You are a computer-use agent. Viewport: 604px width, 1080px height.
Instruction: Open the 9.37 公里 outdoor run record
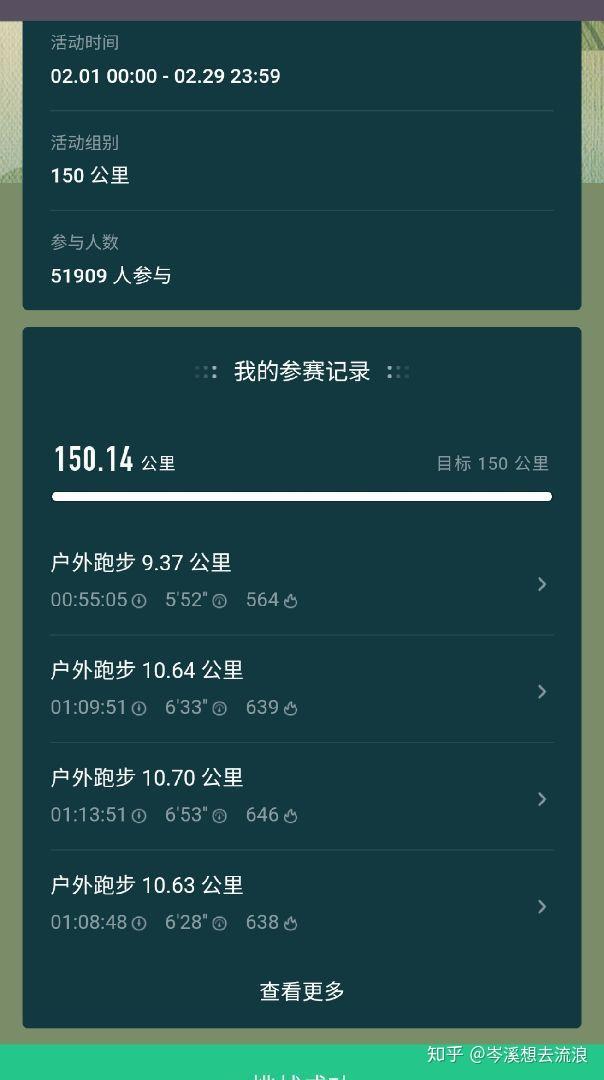coord(300,581)
